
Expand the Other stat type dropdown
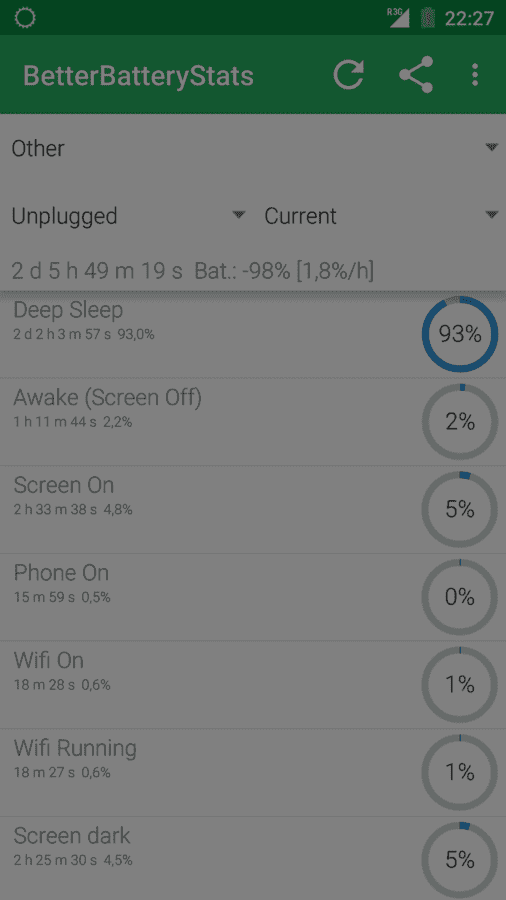[253, 148]
